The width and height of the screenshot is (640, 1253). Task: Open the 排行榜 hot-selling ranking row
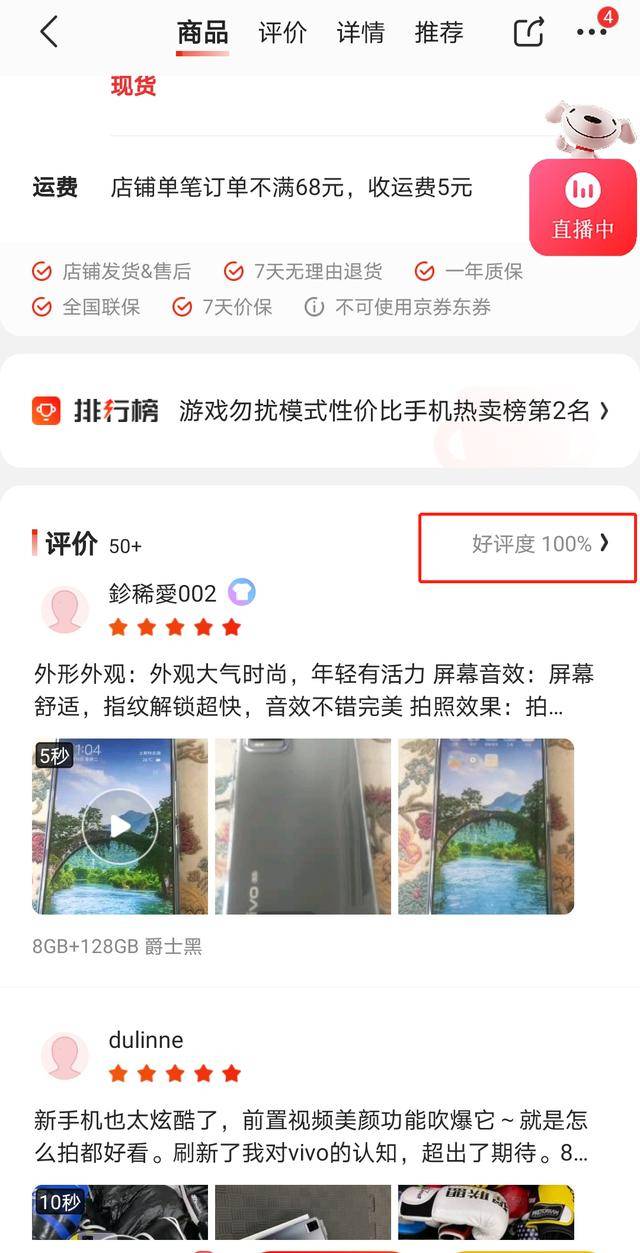point(320,410)
